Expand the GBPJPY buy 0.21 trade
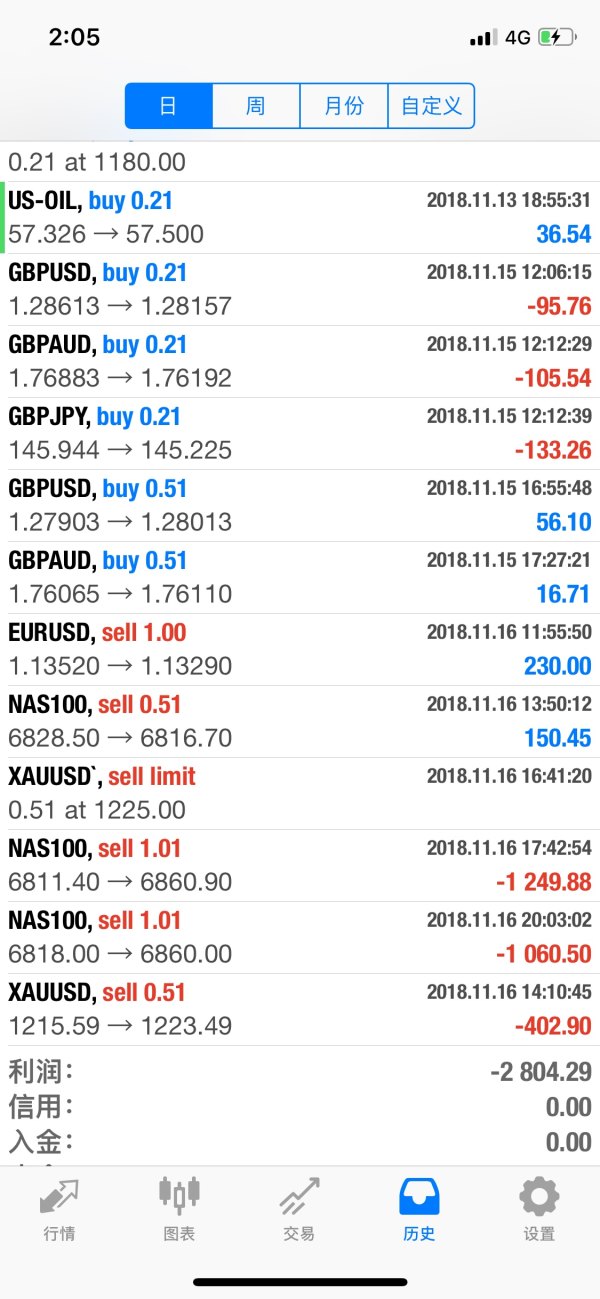 click(x=300, y=434)
